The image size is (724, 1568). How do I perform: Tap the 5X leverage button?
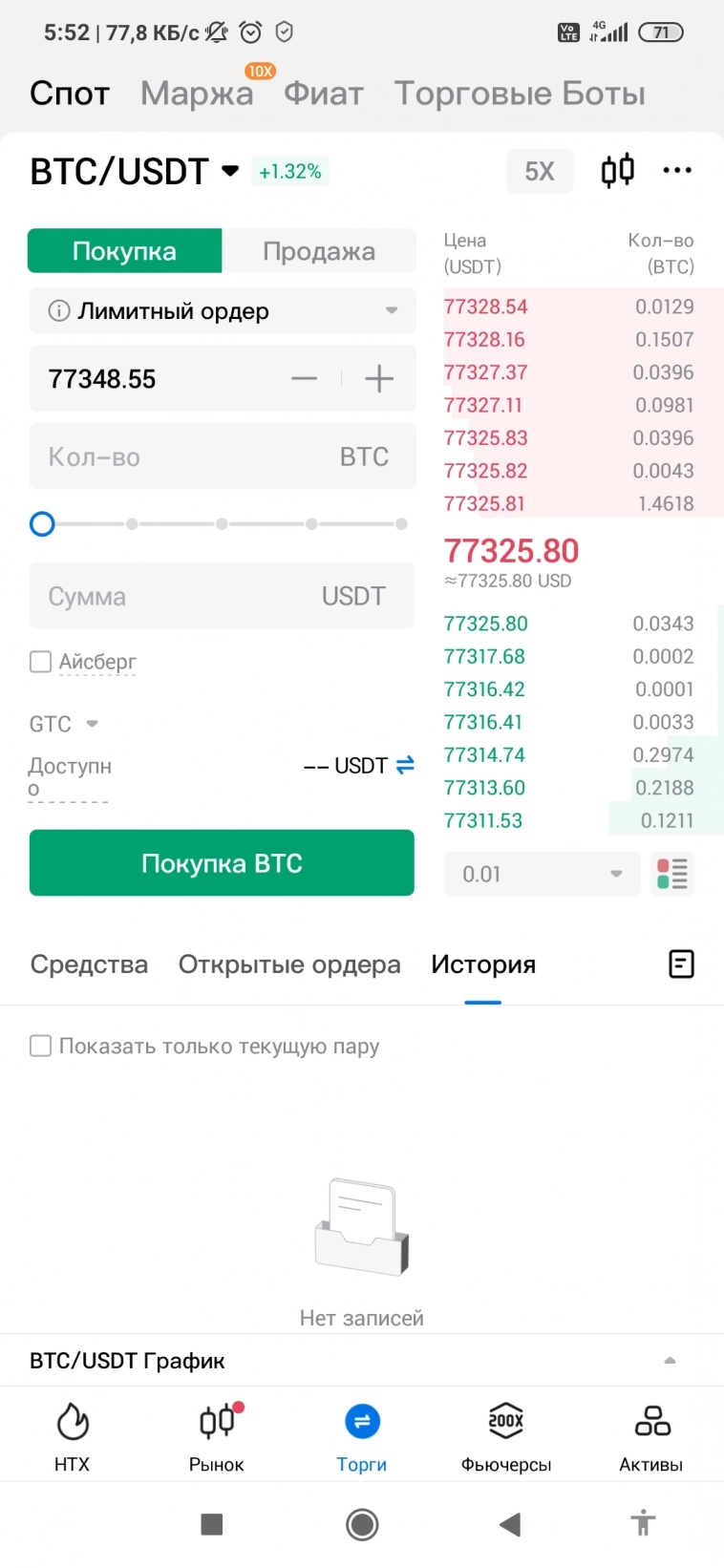[x=539, y=170]
